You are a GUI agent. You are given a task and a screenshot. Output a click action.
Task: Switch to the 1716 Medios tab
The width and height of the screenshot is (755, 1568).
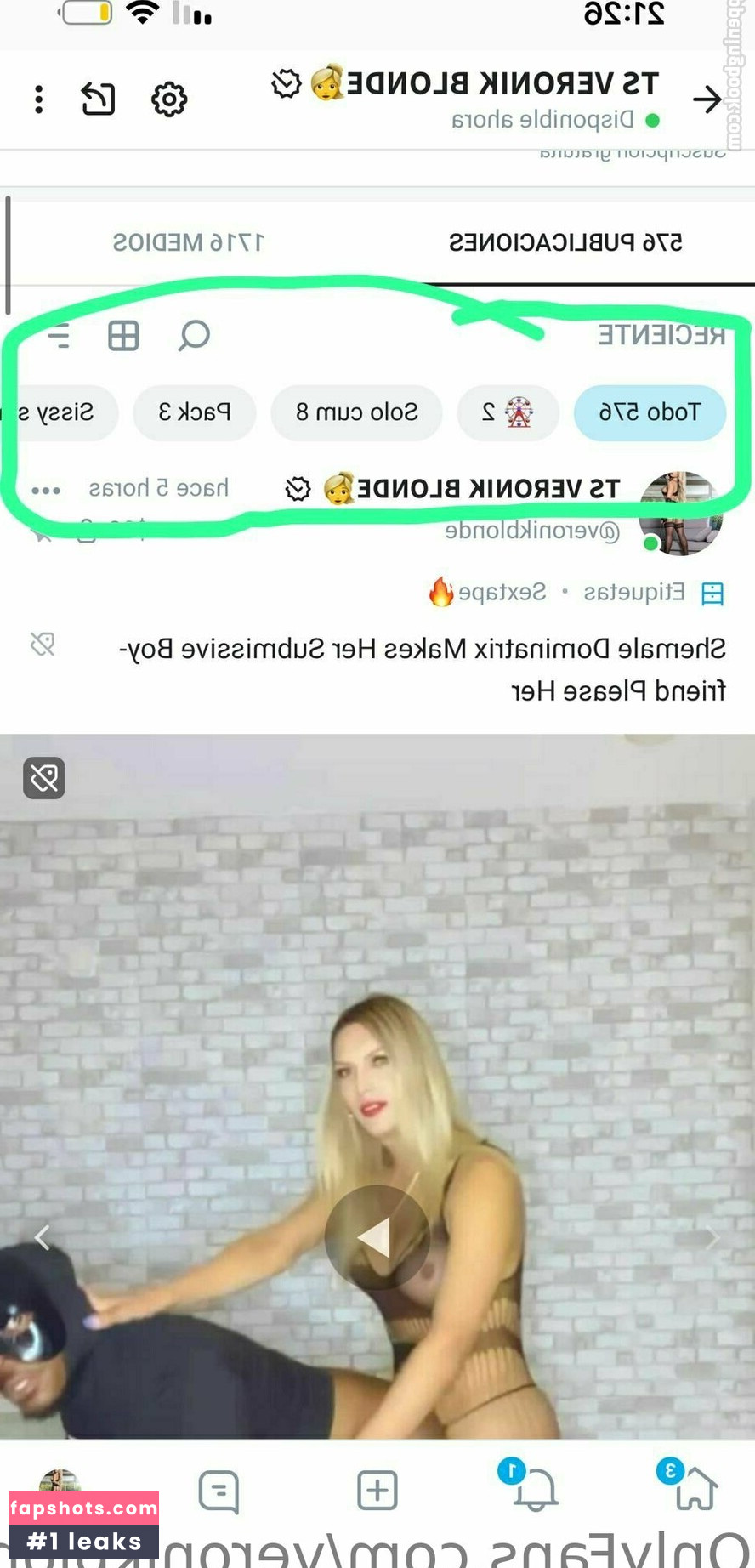pyautogui.click(x=189, y=242)
